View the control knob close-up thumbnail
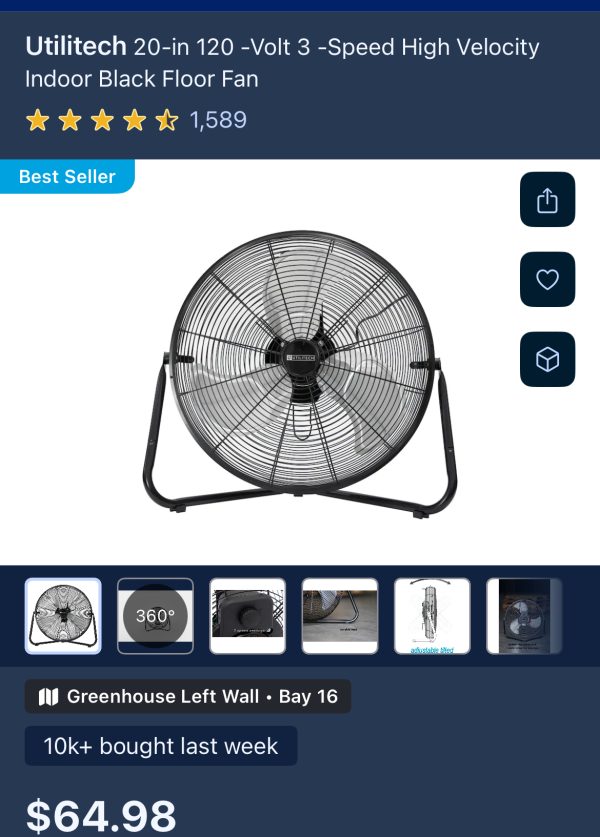This screenshot has width=600, height=837. 247,616
